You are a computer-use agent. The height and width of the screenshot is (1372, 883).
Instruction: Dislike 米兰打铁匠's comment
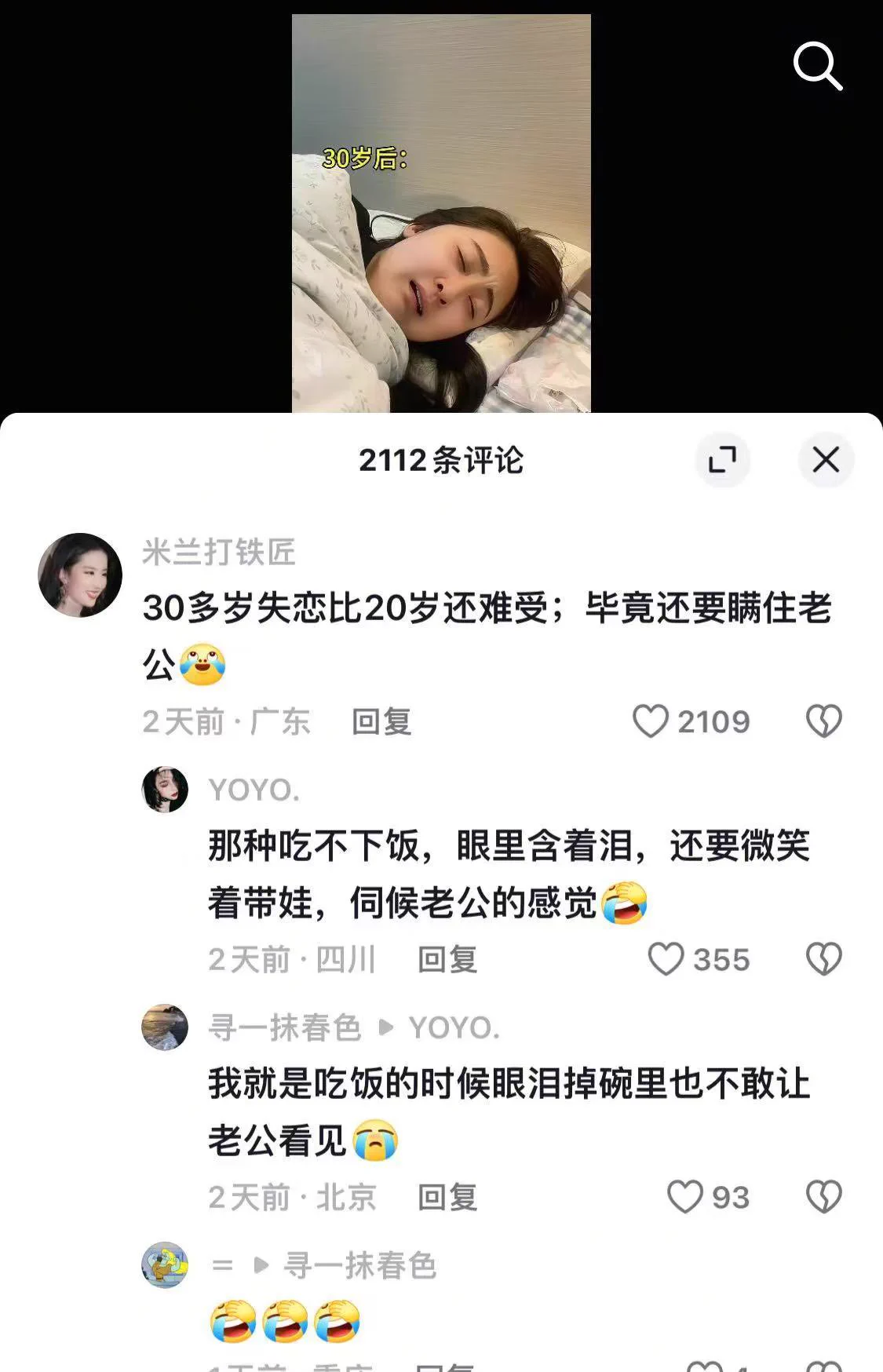pyautogui.click(x=823, y=721)
